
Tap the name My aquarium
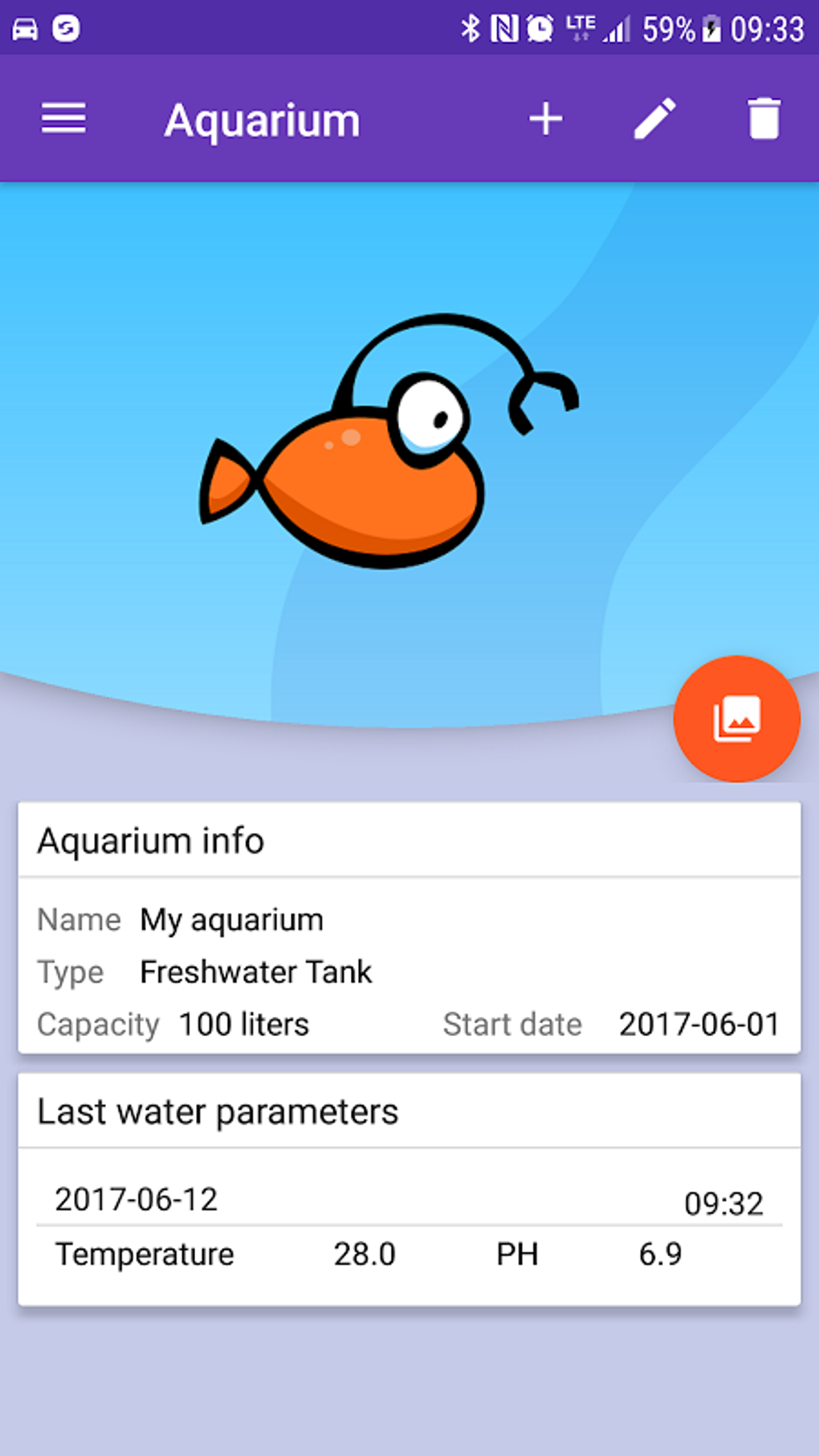click(x=230, y=920)
